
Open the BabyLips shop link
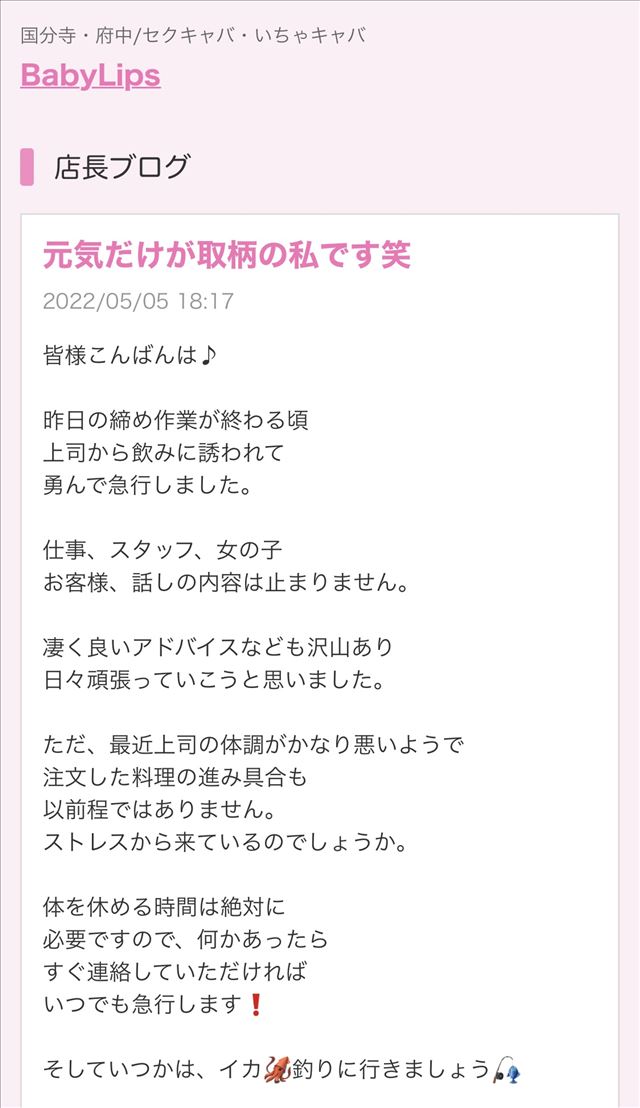[x=90, y=76]
